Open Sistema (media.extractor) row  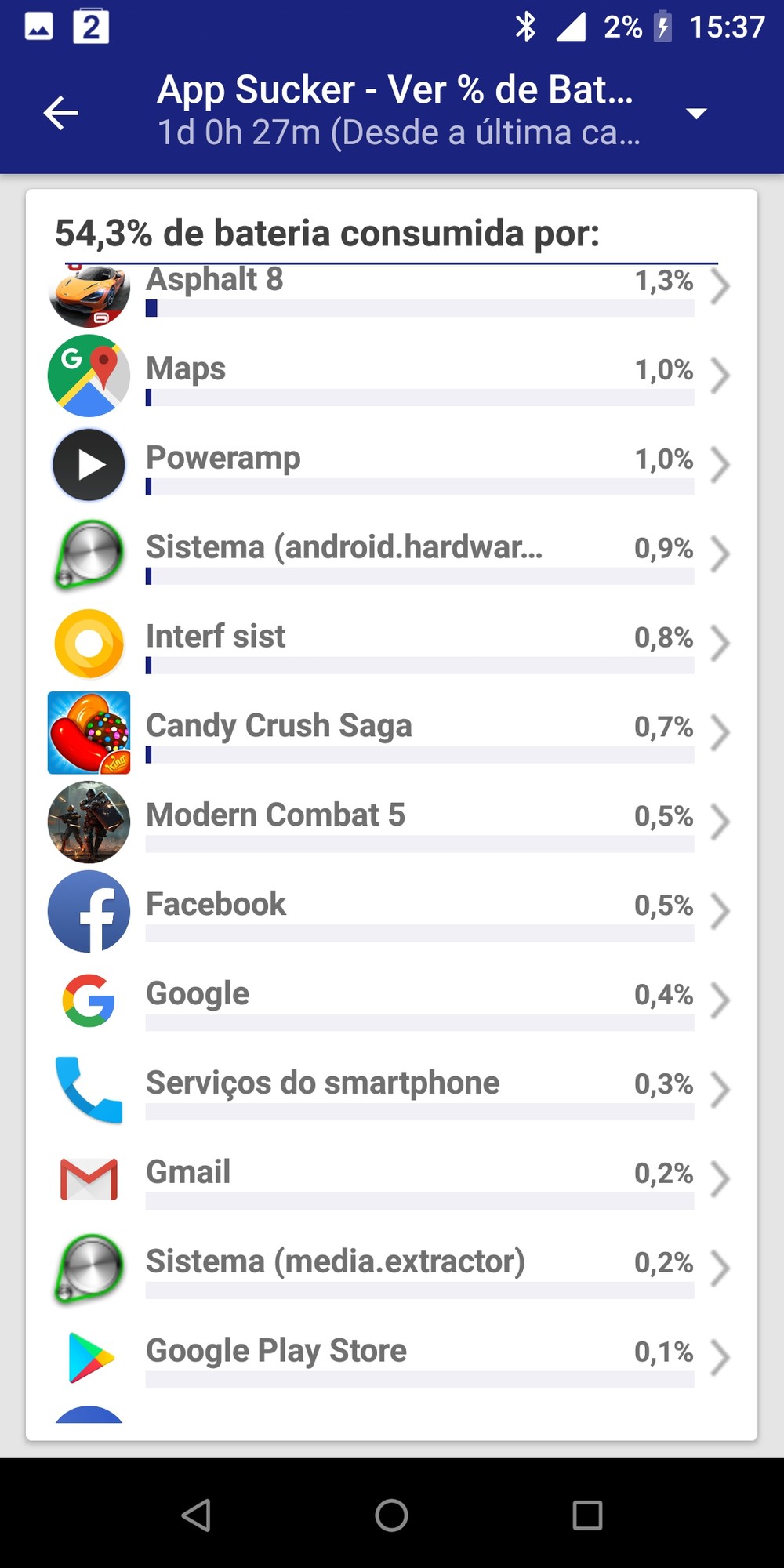[391, 1269]
